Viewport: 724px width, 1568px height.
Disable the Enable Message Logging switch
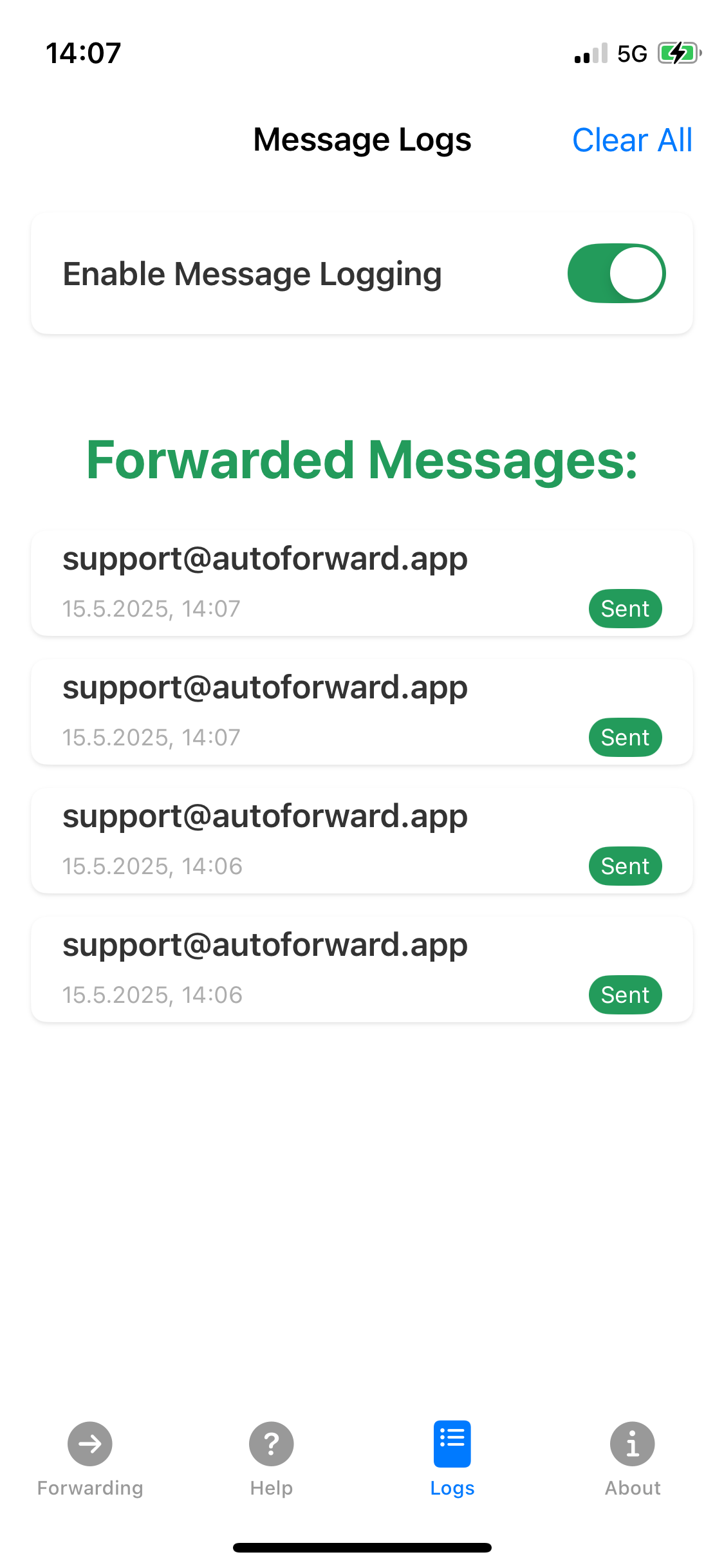point(617,274)
